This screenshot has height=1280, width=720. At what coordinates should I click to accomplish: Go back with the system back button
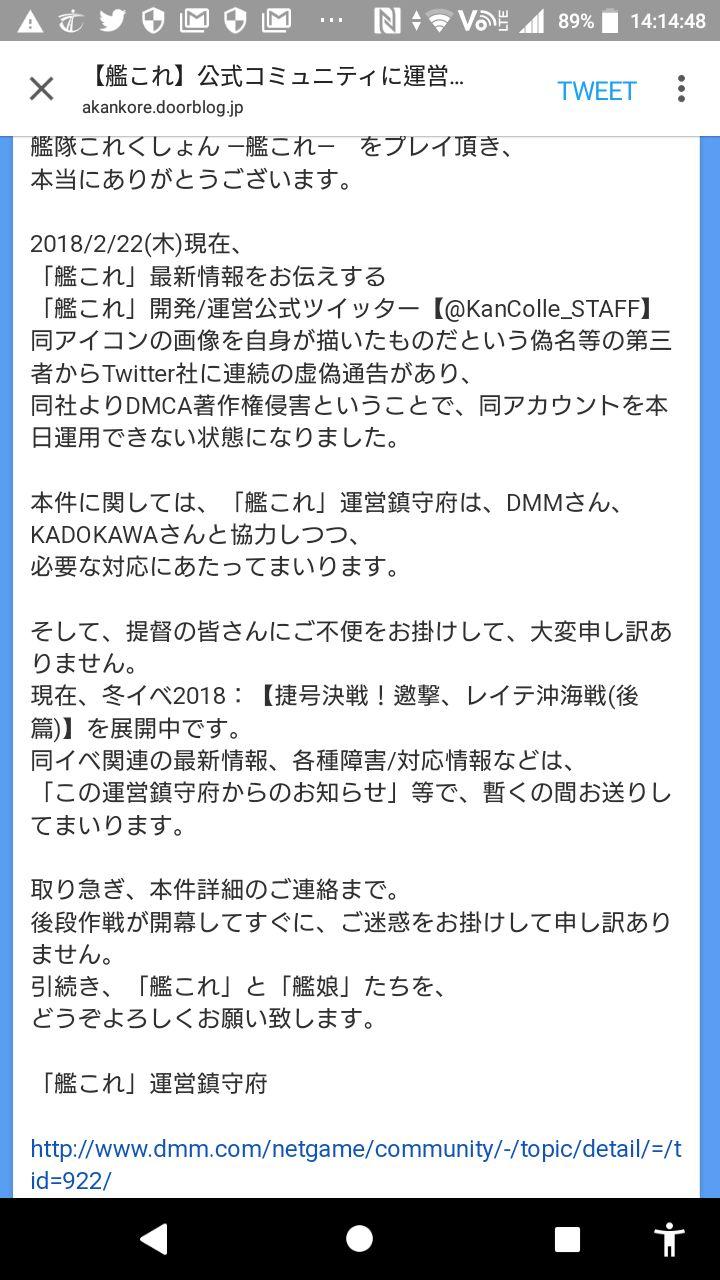click(154, 1239)
